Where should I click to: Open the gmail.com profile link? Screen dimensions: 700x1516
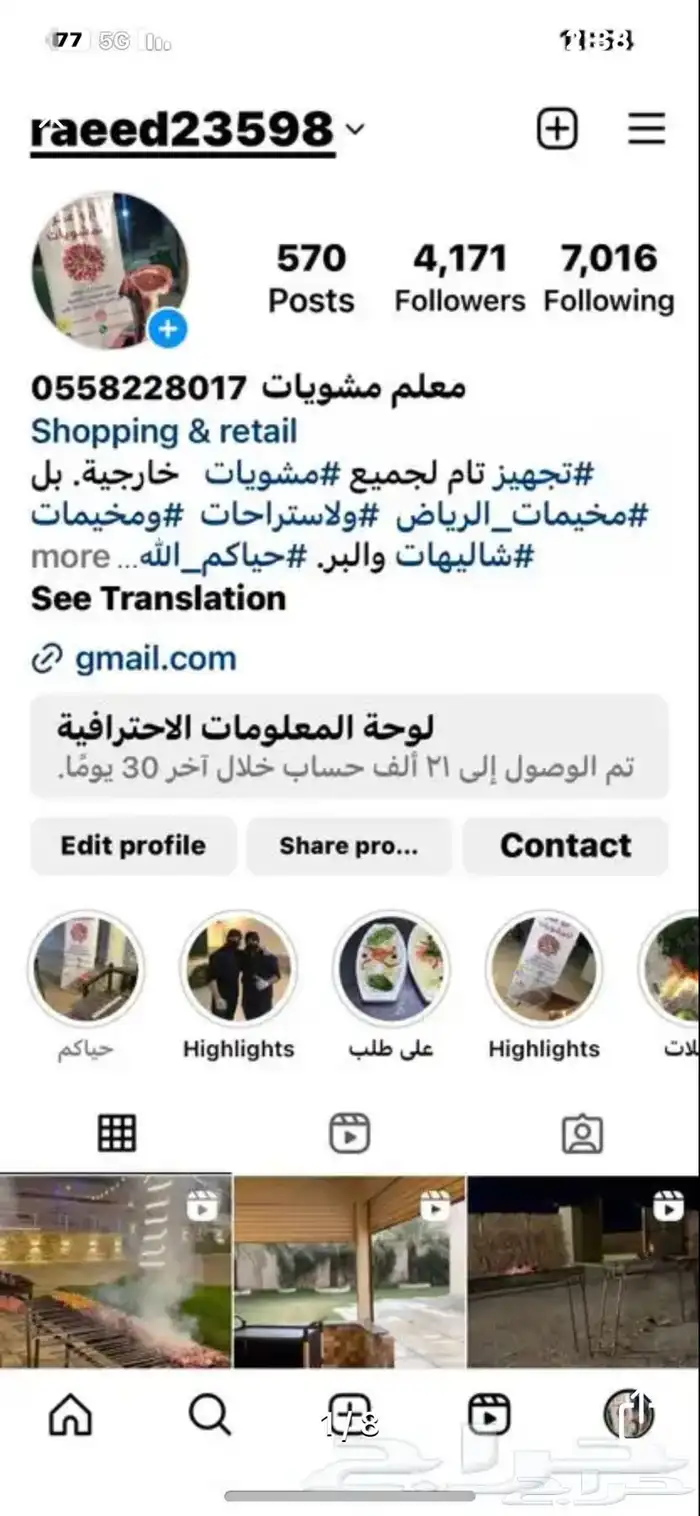pyautogui.click(x=155, y=658)
